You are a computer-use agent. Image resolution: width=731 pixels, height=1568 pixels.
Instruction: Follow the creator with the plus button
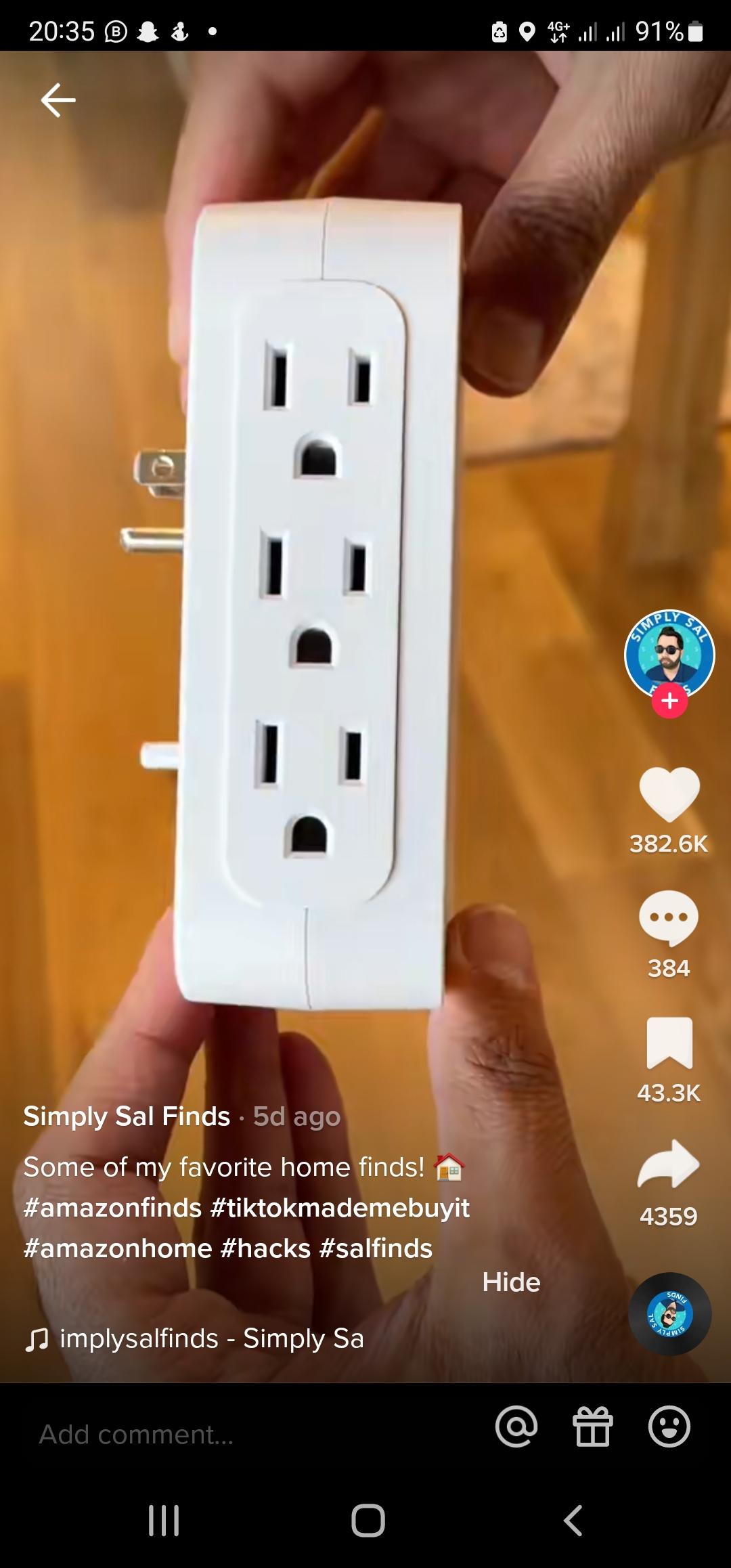point(669,701)
